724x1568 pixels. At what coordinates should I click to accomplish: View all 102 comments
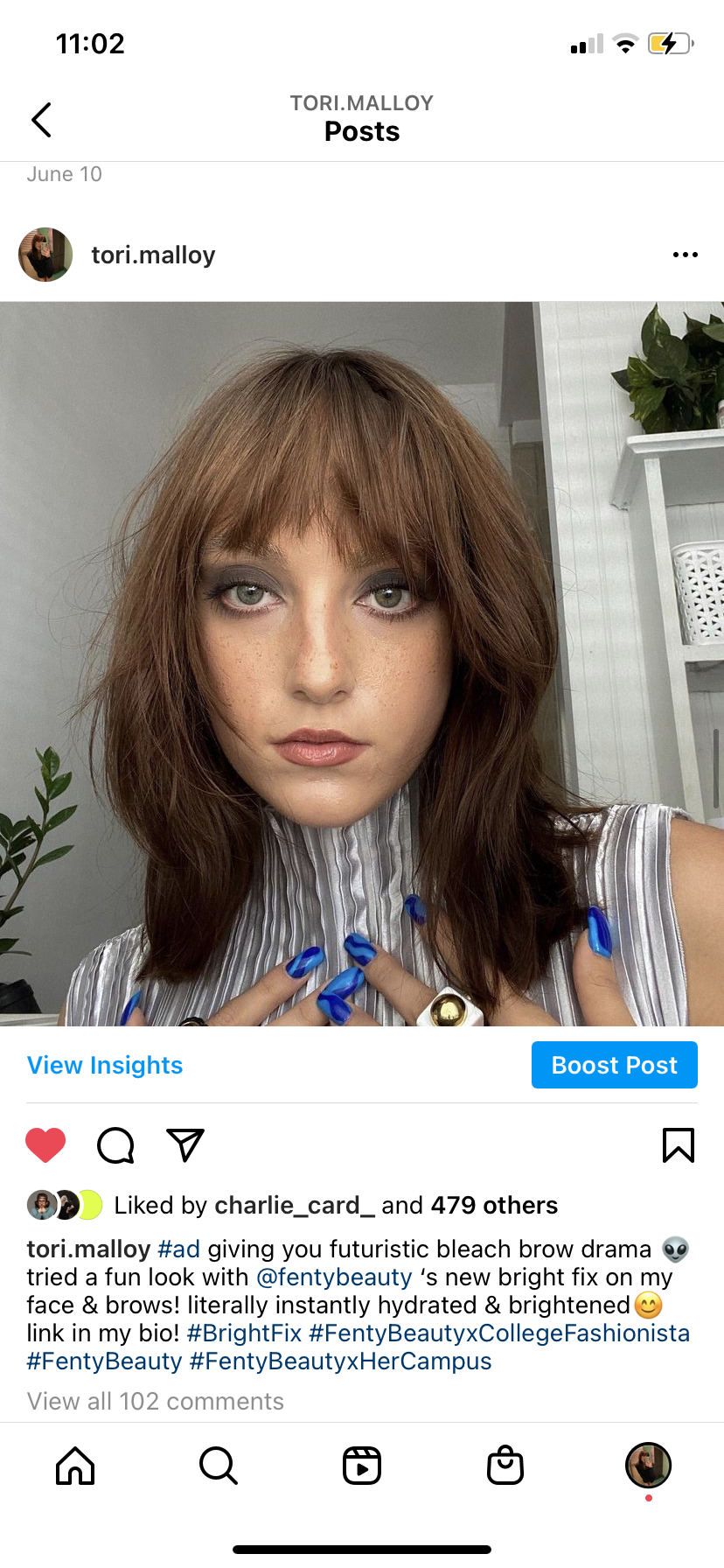click(x=156, y=1401)
